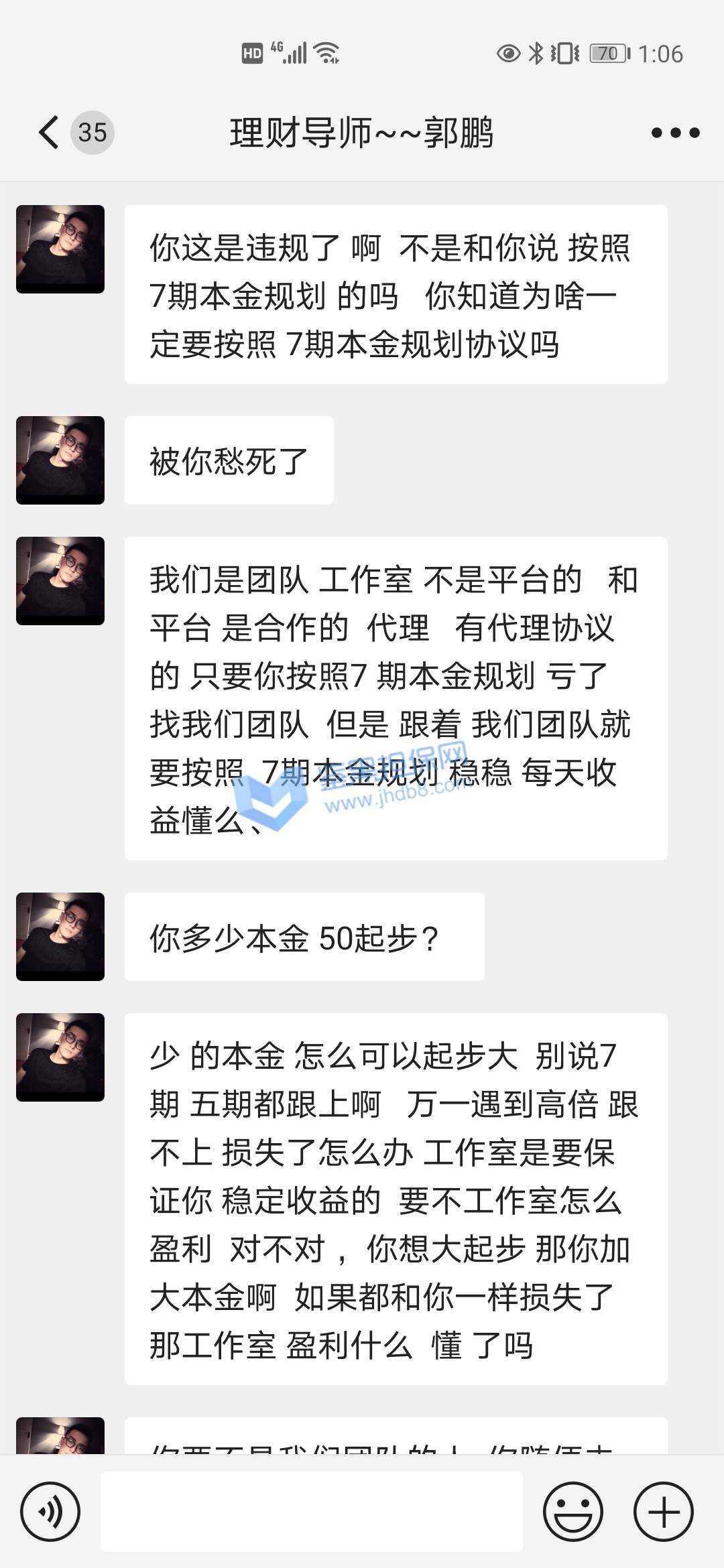Screen dimensions: 724x1568
Task: Open the three-dot chat info menu
Action: point(675,133)
